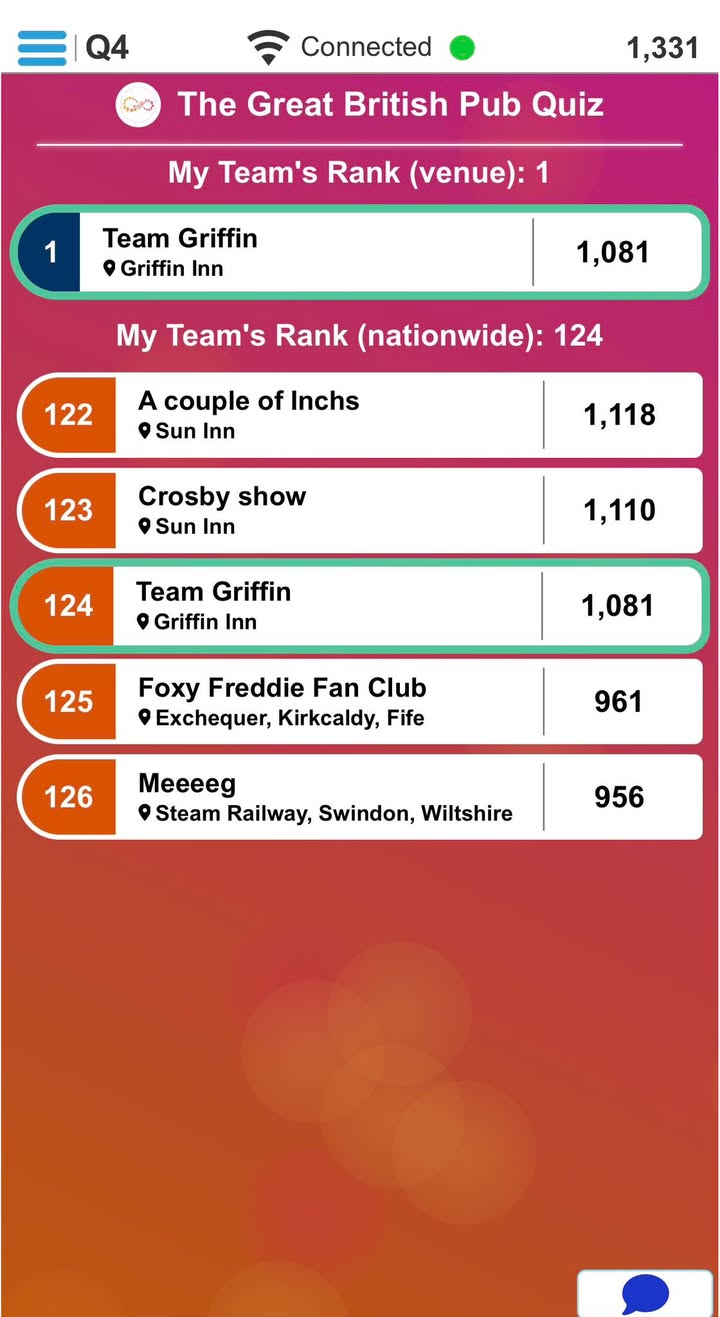Screen dimensions: 720x1317
Task: Select A couple of Inchs leaderboard row
Action: coord(360,415)
